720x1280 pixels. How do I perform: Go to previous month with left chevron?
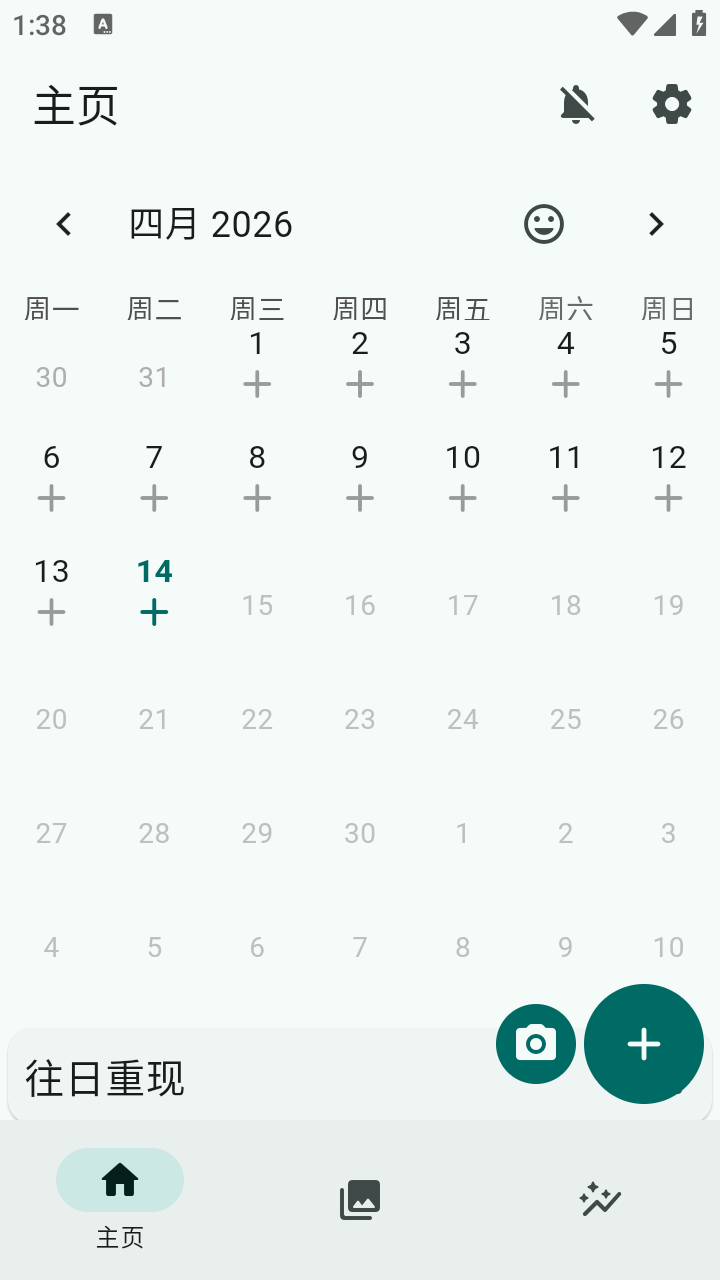coord(64,224)
